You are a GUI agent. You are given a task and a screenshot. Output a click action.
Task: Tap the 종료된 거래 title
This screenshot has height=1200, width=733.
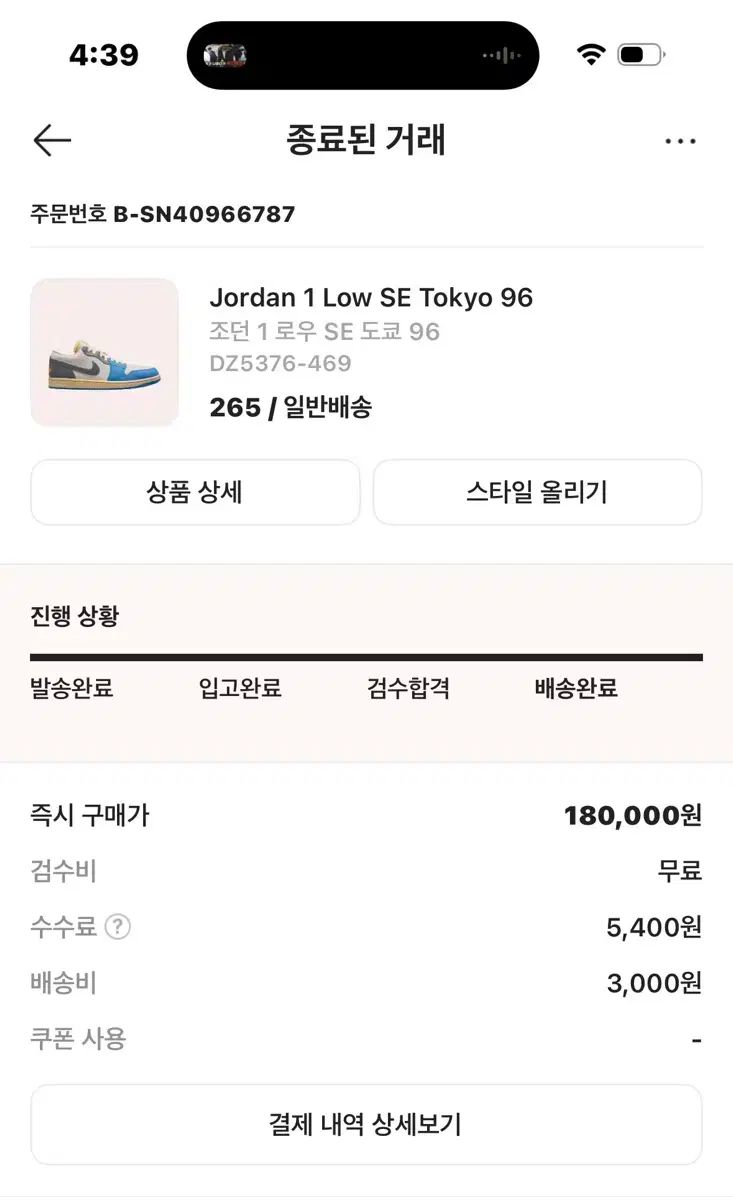pyautogui.click(x=366, y=141)
